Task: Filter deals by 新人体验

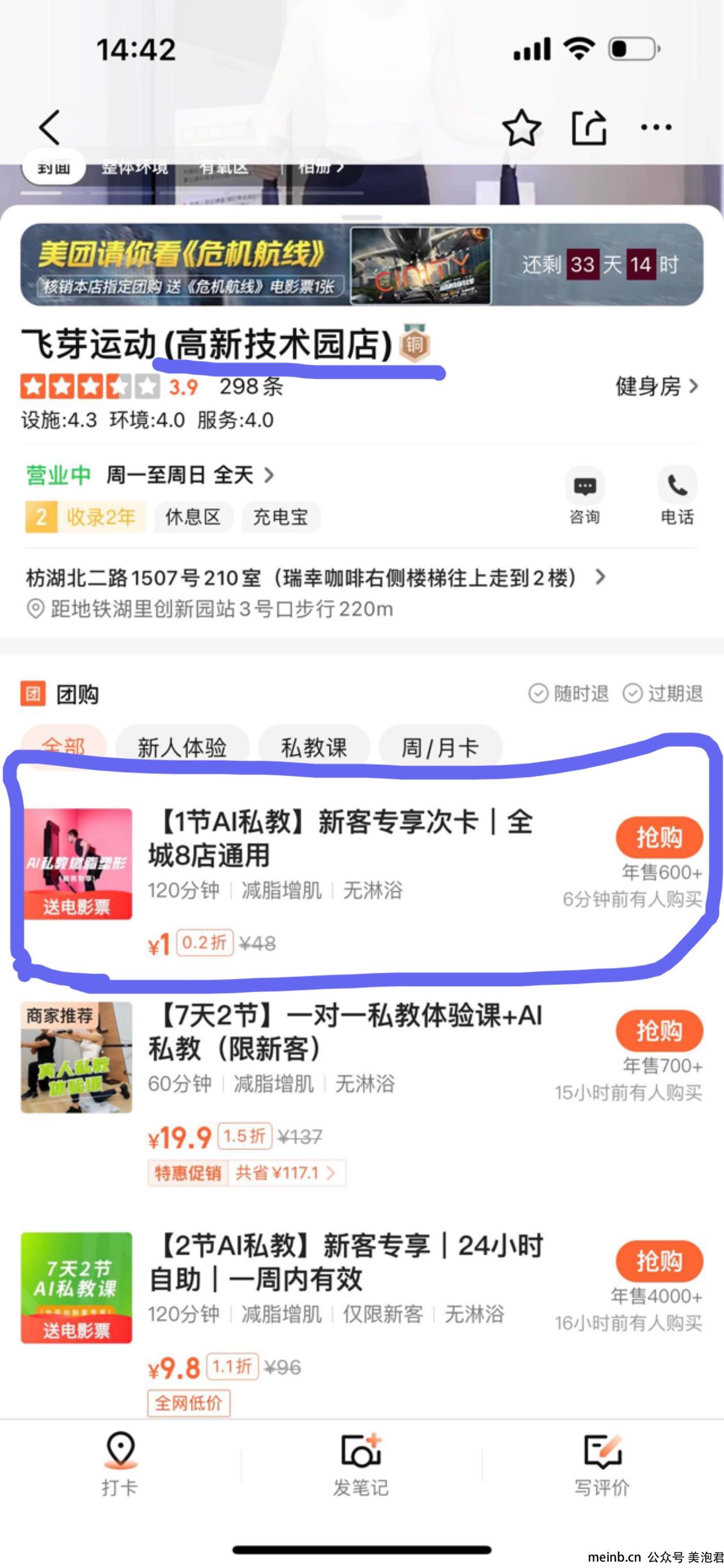Action: [182, 747]
